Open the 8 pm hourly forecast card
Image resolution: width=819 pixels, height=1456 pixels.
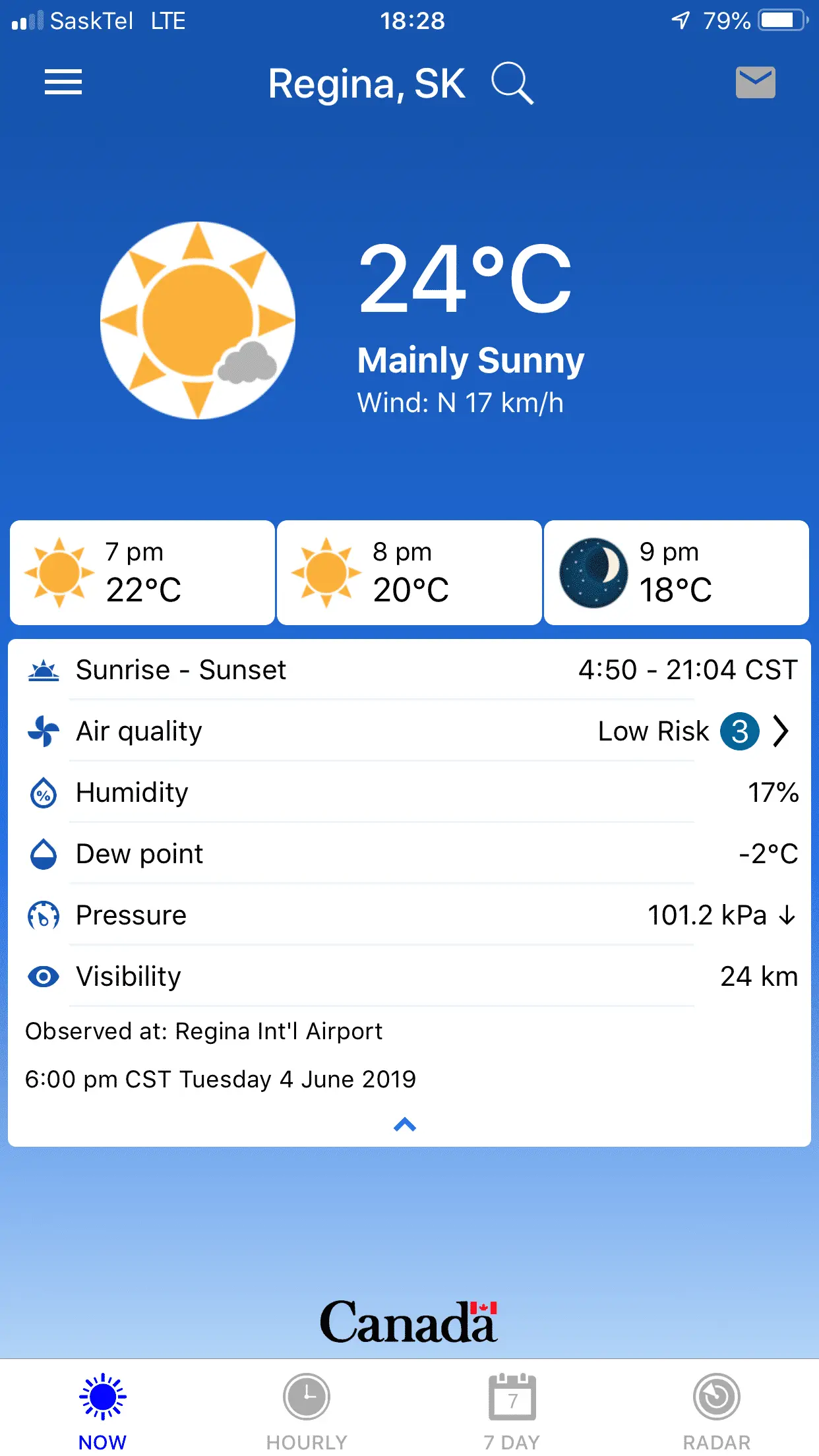(409, 572)
